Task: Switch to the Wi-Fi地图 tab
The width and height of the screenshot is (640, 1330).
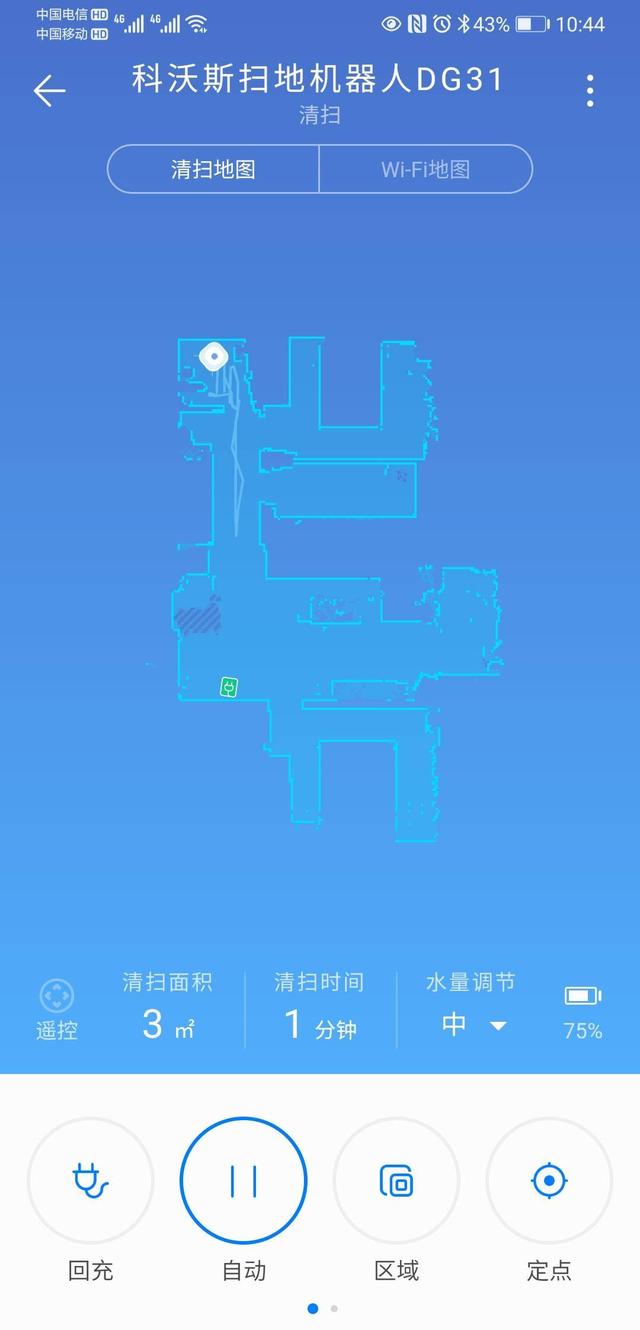Action: pos(425,169)
